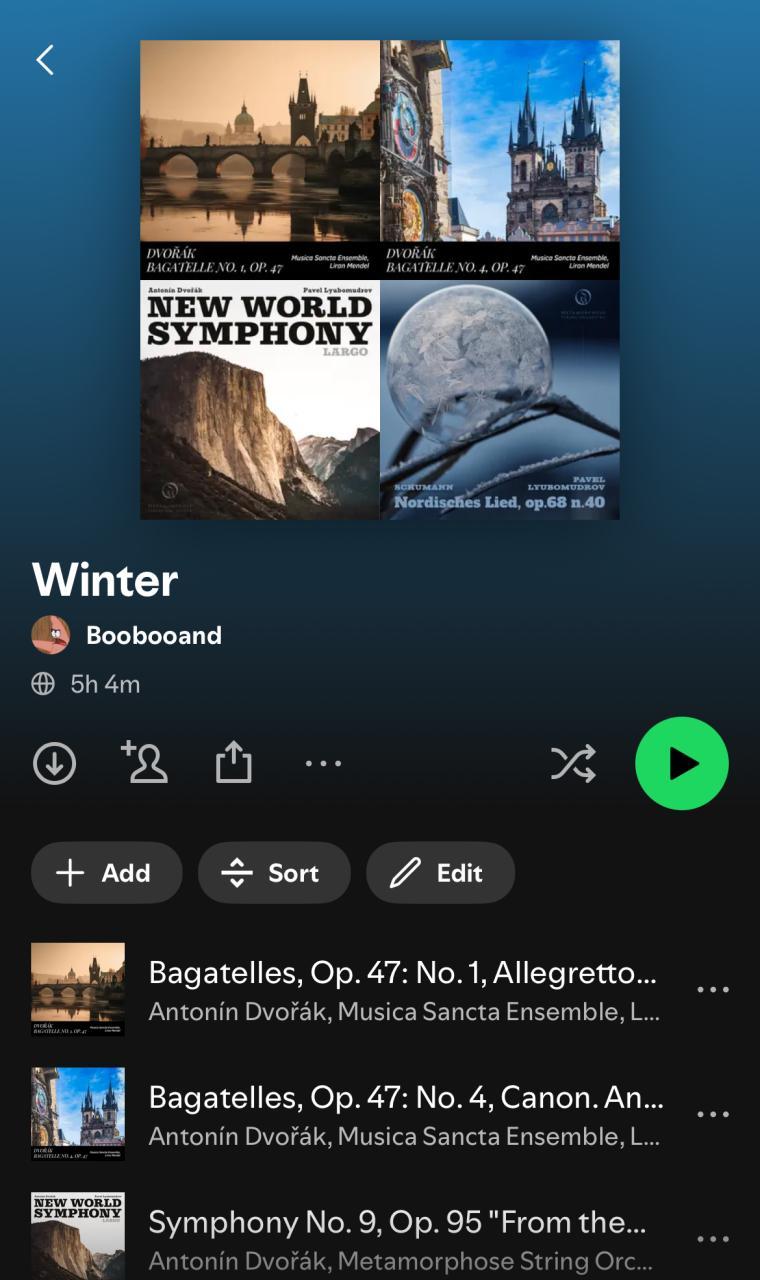This screenshot has width=760, height=1280.
Task: Play Bagatelles, Op. 47: No. 1 track
Action: [402, 989]
